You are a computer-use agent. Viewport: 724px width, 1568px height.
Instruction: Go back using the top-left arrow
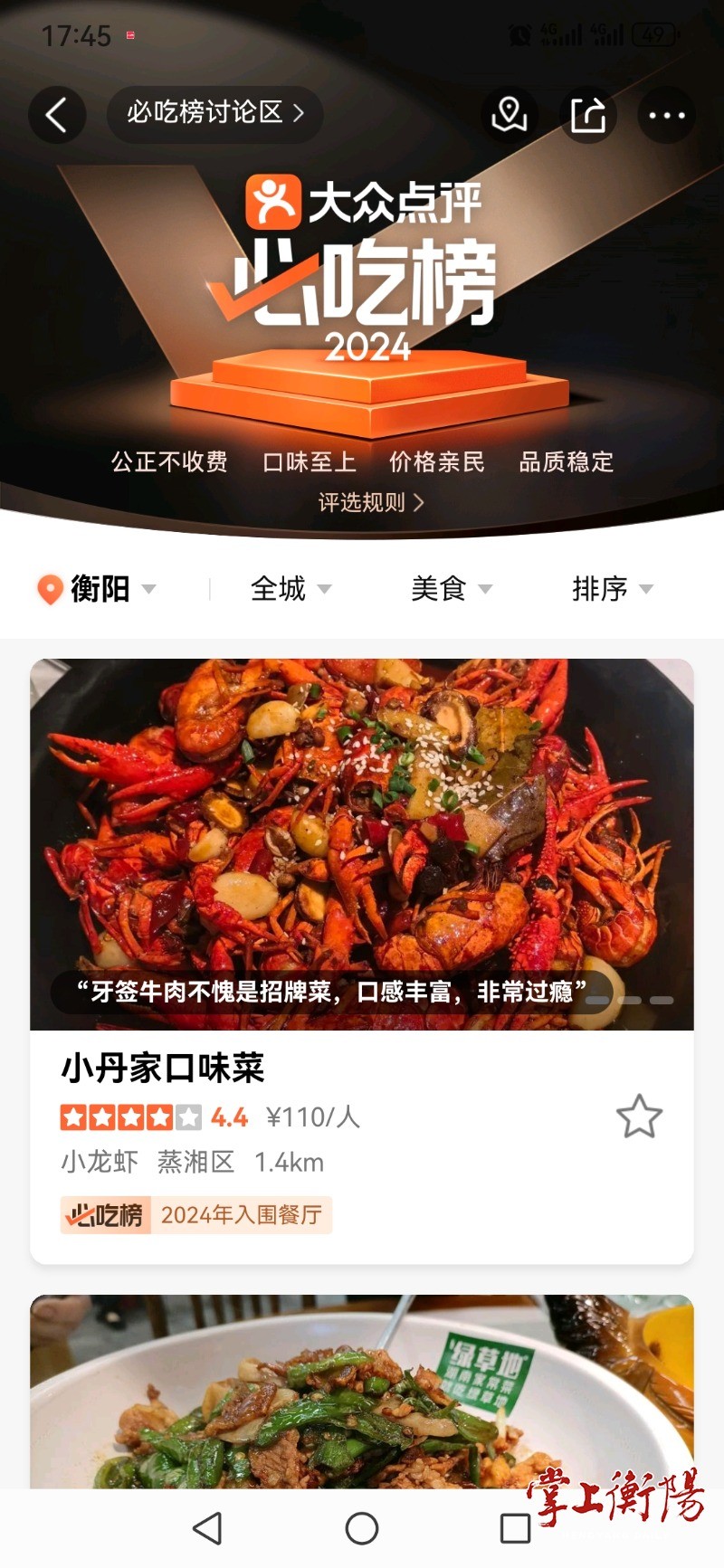coord(57,115)
